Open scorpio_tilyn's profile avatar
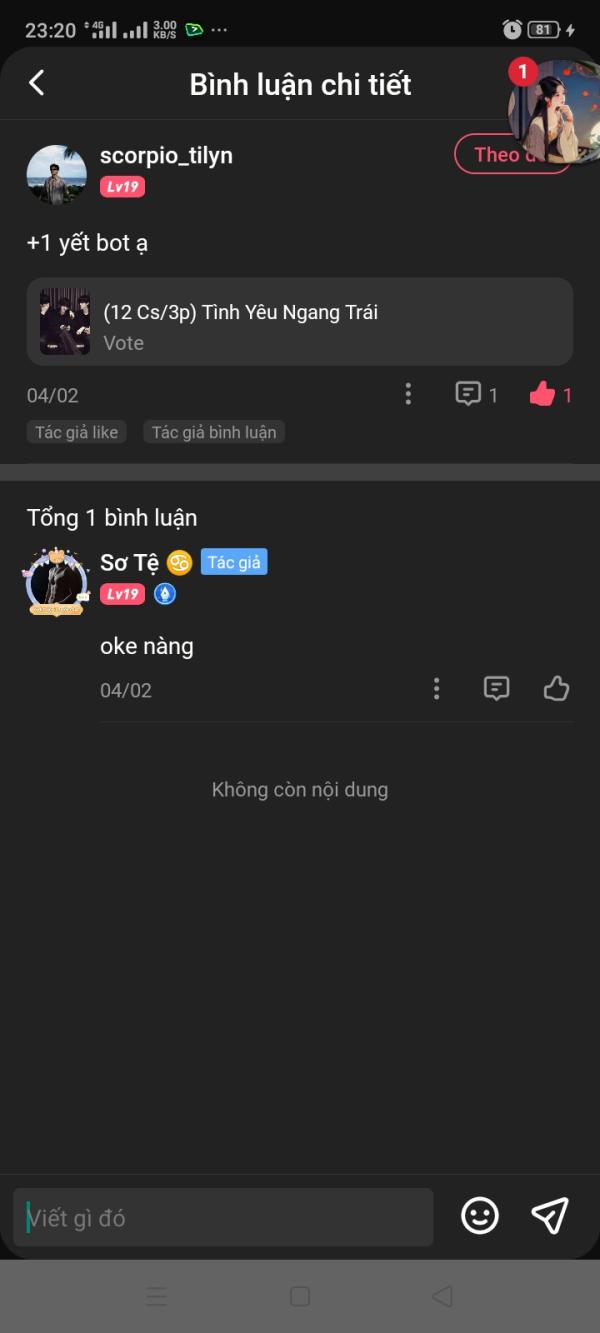 (x=56, y=175)
